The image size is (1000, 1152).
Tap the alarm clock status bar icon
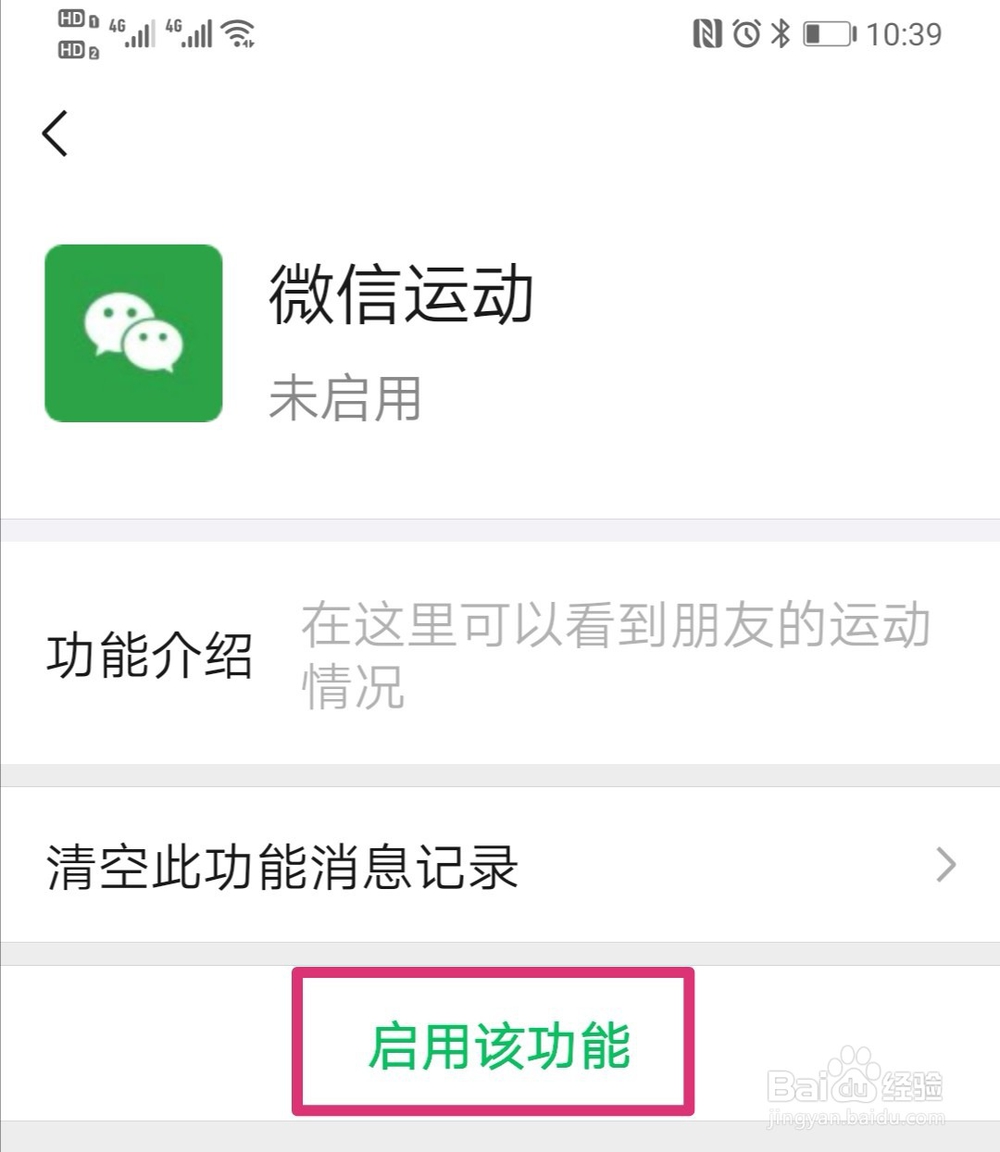pyautogui.click(x=747, y=33)
